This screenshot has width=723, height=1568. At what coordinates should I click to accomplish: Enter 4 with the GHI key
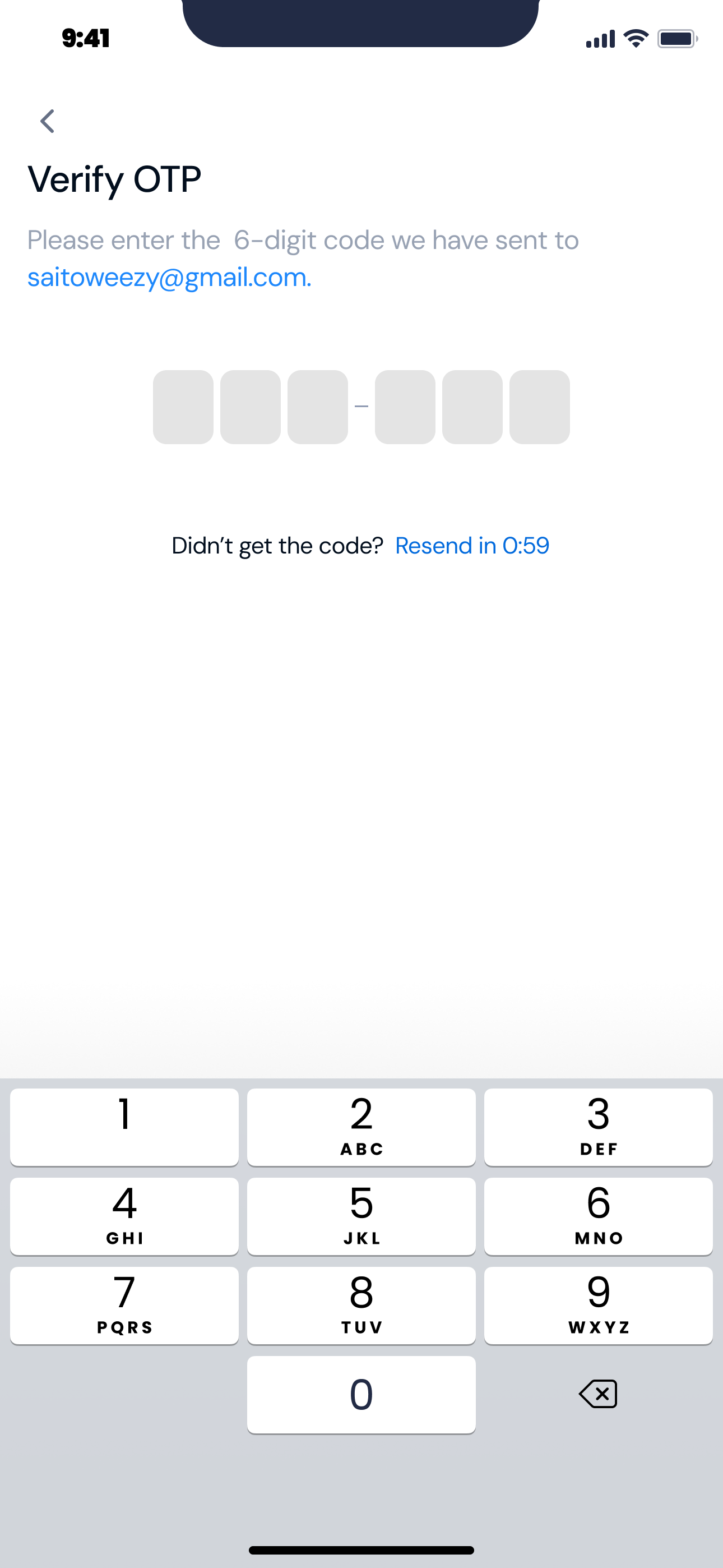point(124,1216)
